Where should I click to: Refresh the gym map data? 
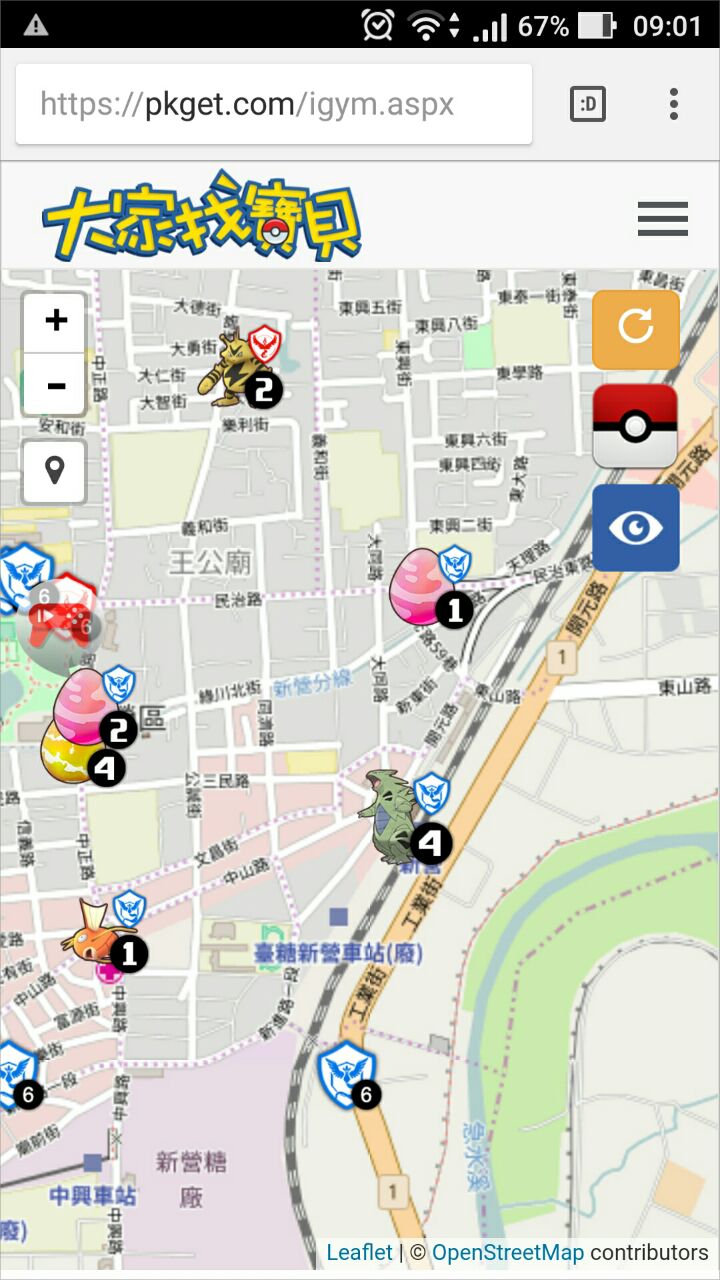pyautogui.click(x=636, y=328)
